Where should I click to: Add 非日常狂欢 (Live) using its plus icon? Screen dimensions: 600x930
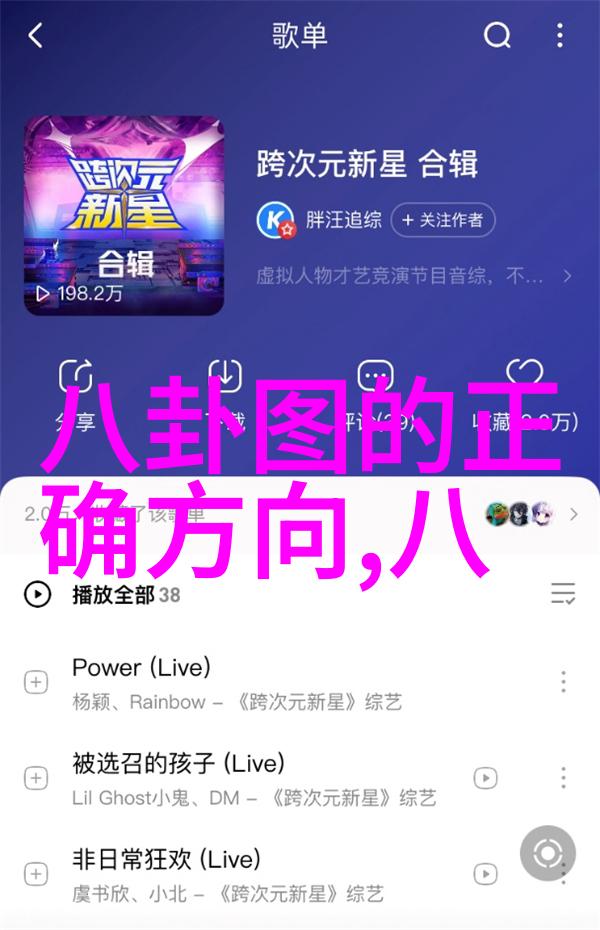coord(36,874)
